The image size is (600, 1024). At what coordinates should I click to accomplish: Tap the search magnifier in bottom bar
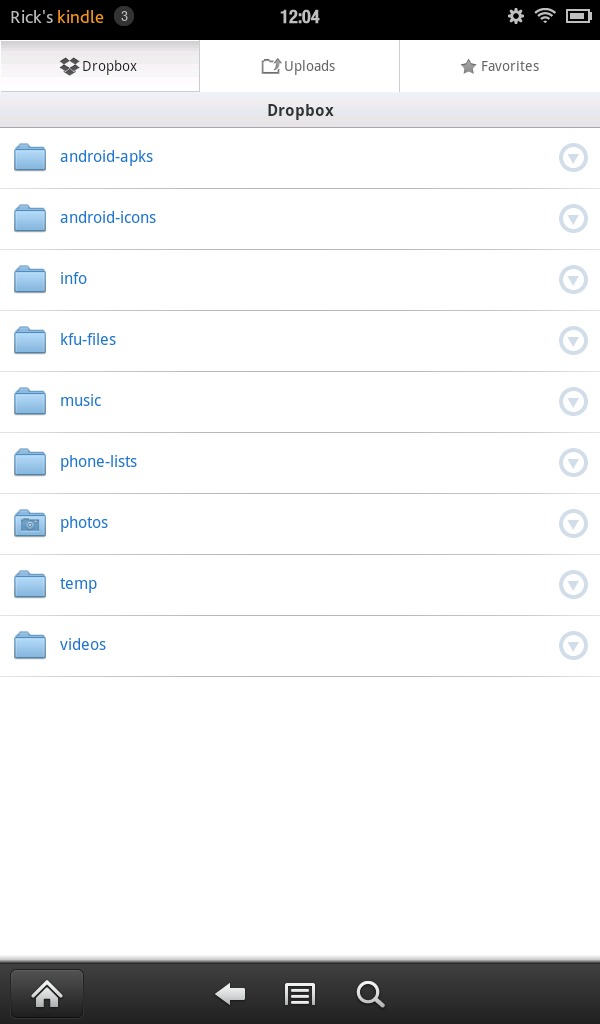tap(370, 994)
